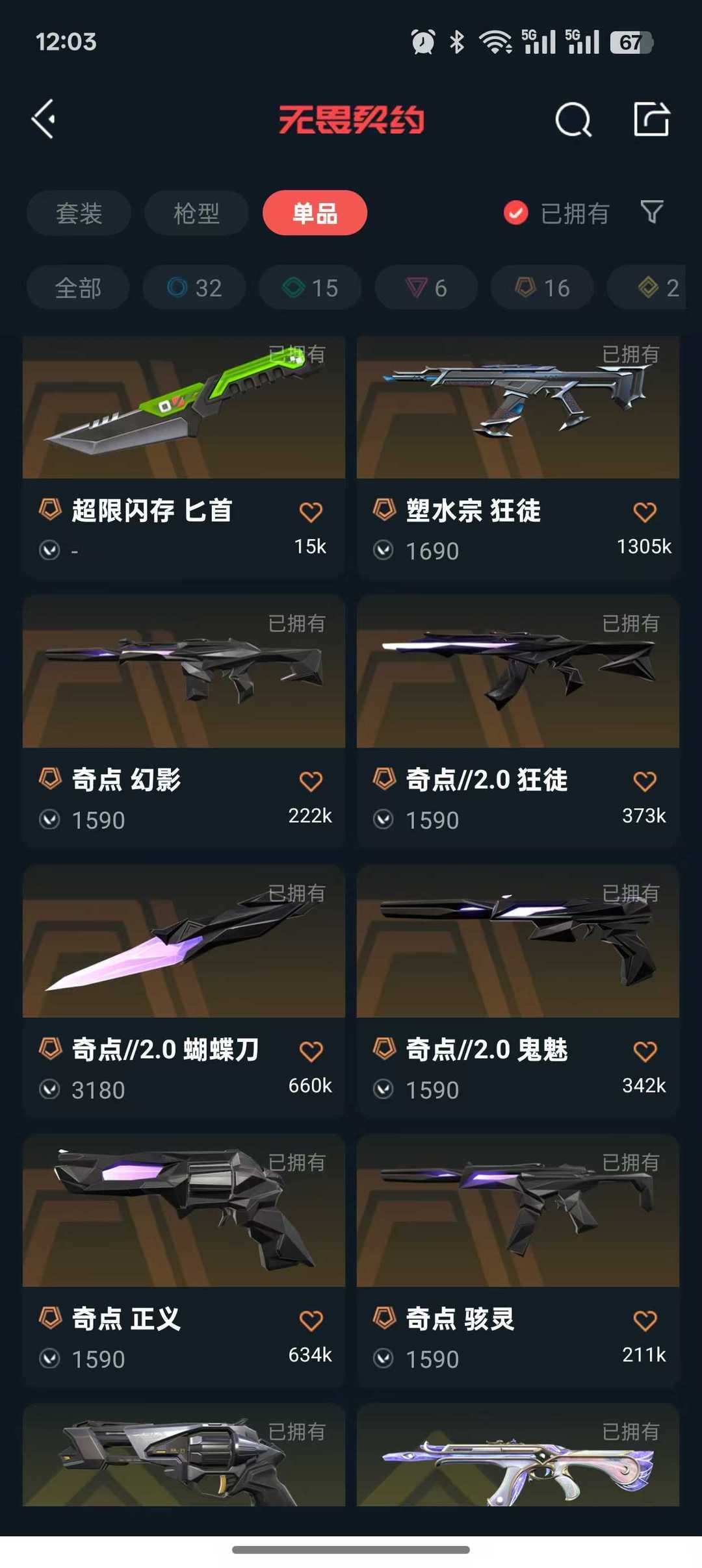The width and height of the screenshot is (702, 1568).
Task: Favorite 奇点//2.0 蝴蝶刀 using its heart icon
Action: point(311,1050)
